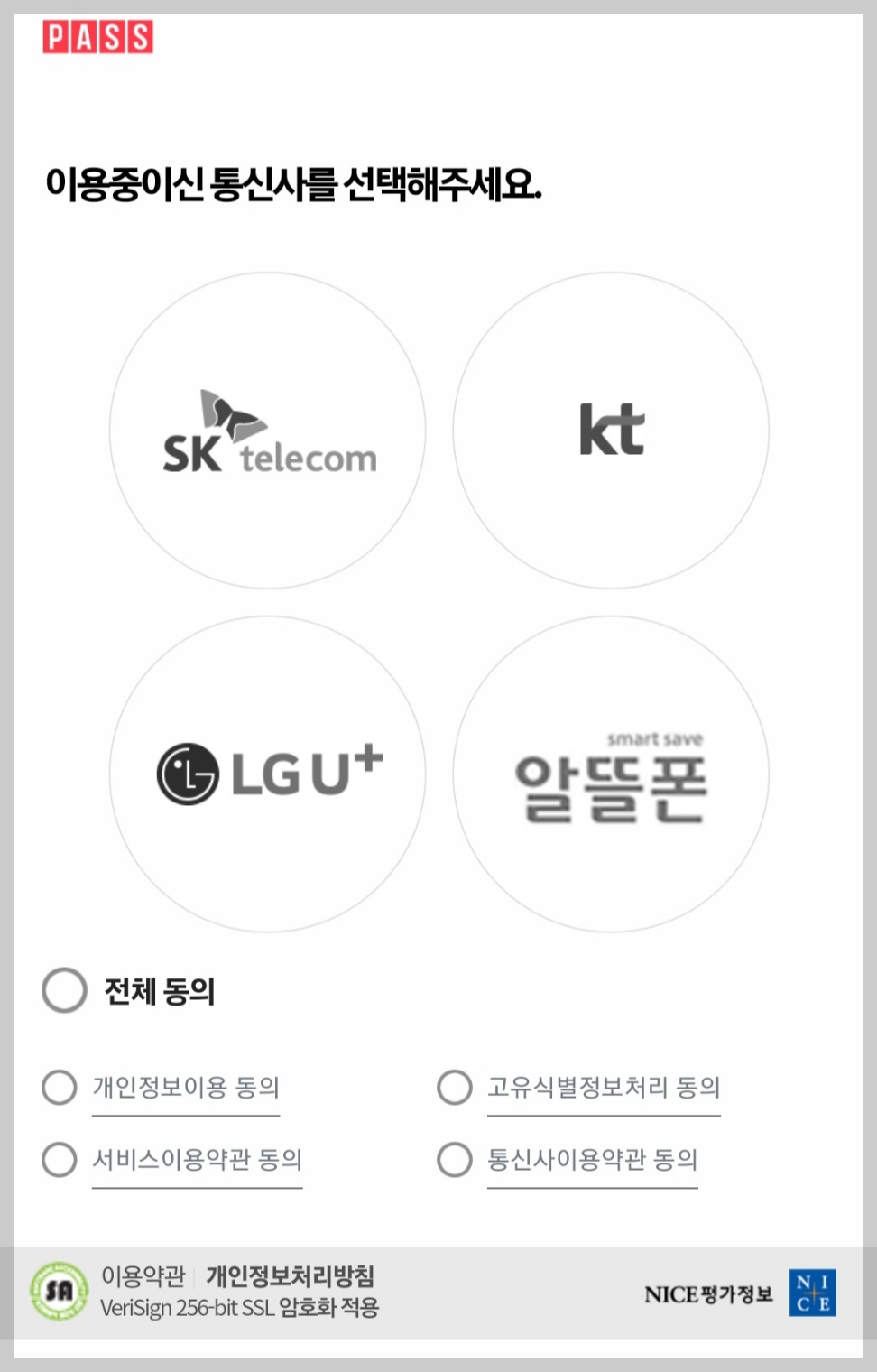
Task: Open the 통신사이용약관 동의 terms link
Action: pos(593,1160)
